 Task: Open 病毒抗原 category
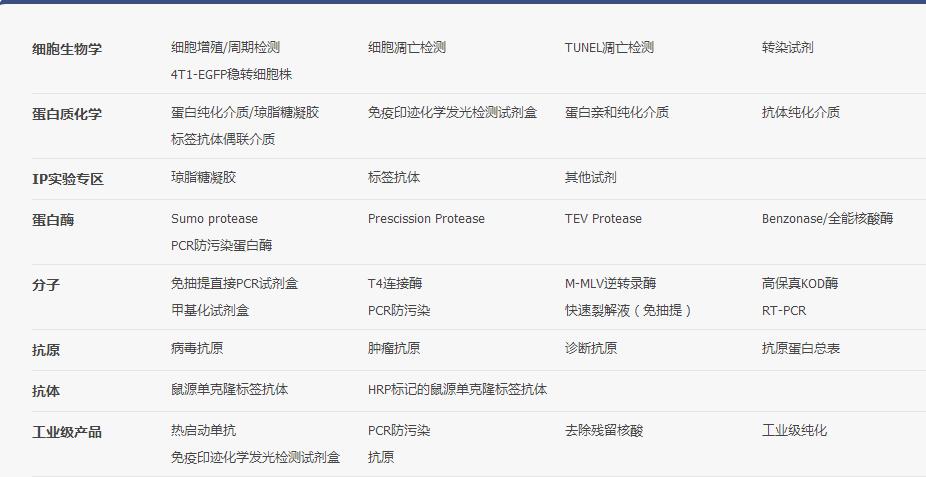click(197, 348)
